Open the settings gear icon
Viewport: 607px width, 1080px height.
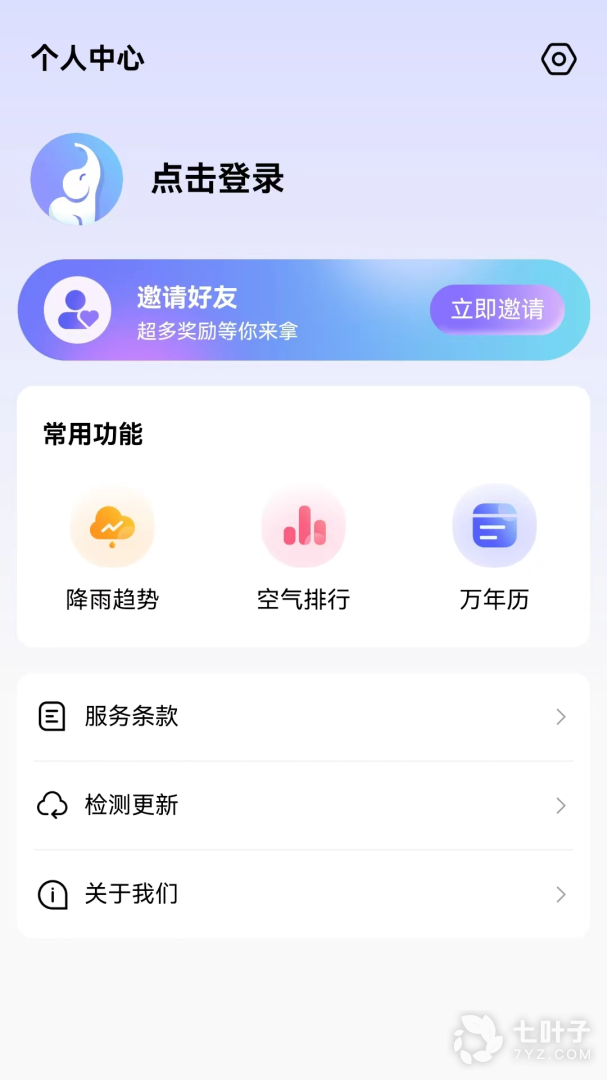pyautogui.click(x=558, y=60)
